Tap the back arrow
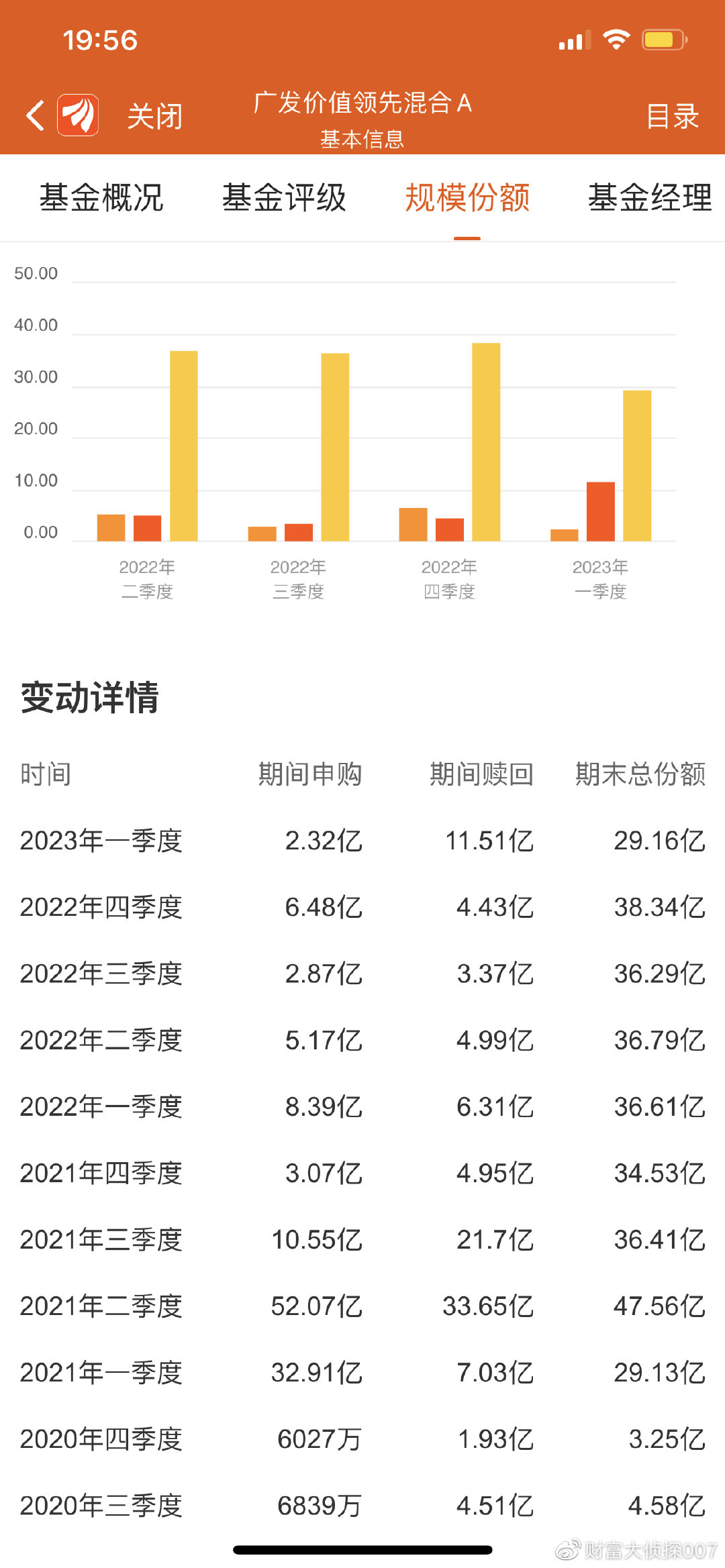Image resolution: width=725 pixels, height=1568 pixels. coord(36,115)
